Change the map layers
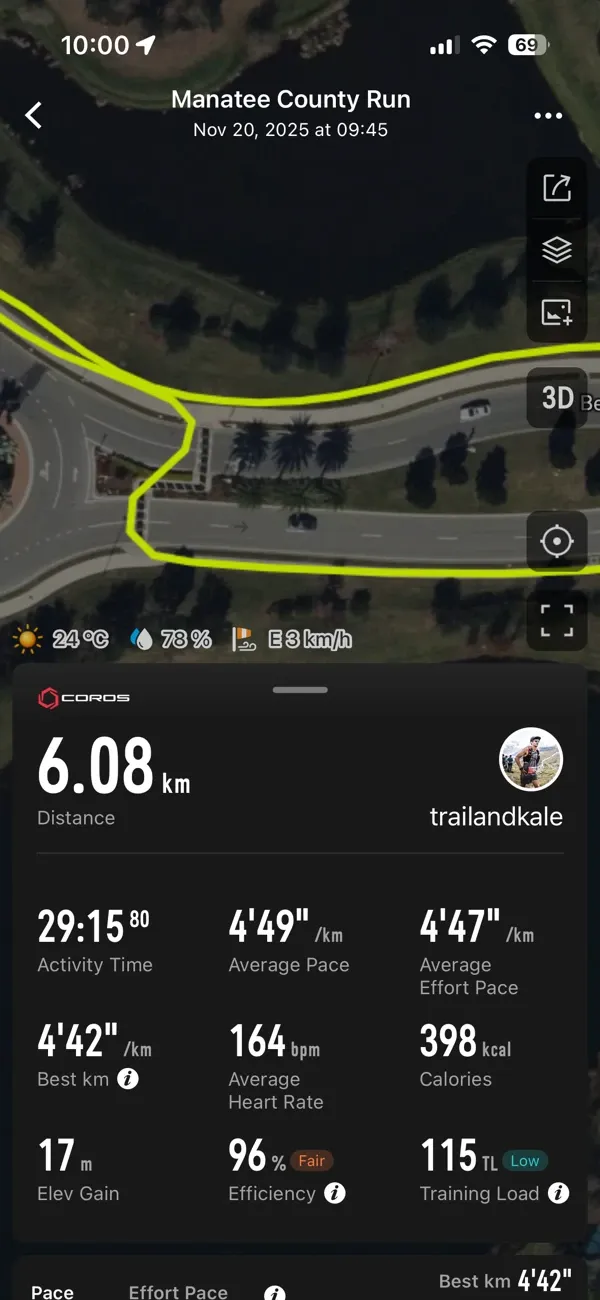This screenshot has height=1300, width=600. (557, 250)
